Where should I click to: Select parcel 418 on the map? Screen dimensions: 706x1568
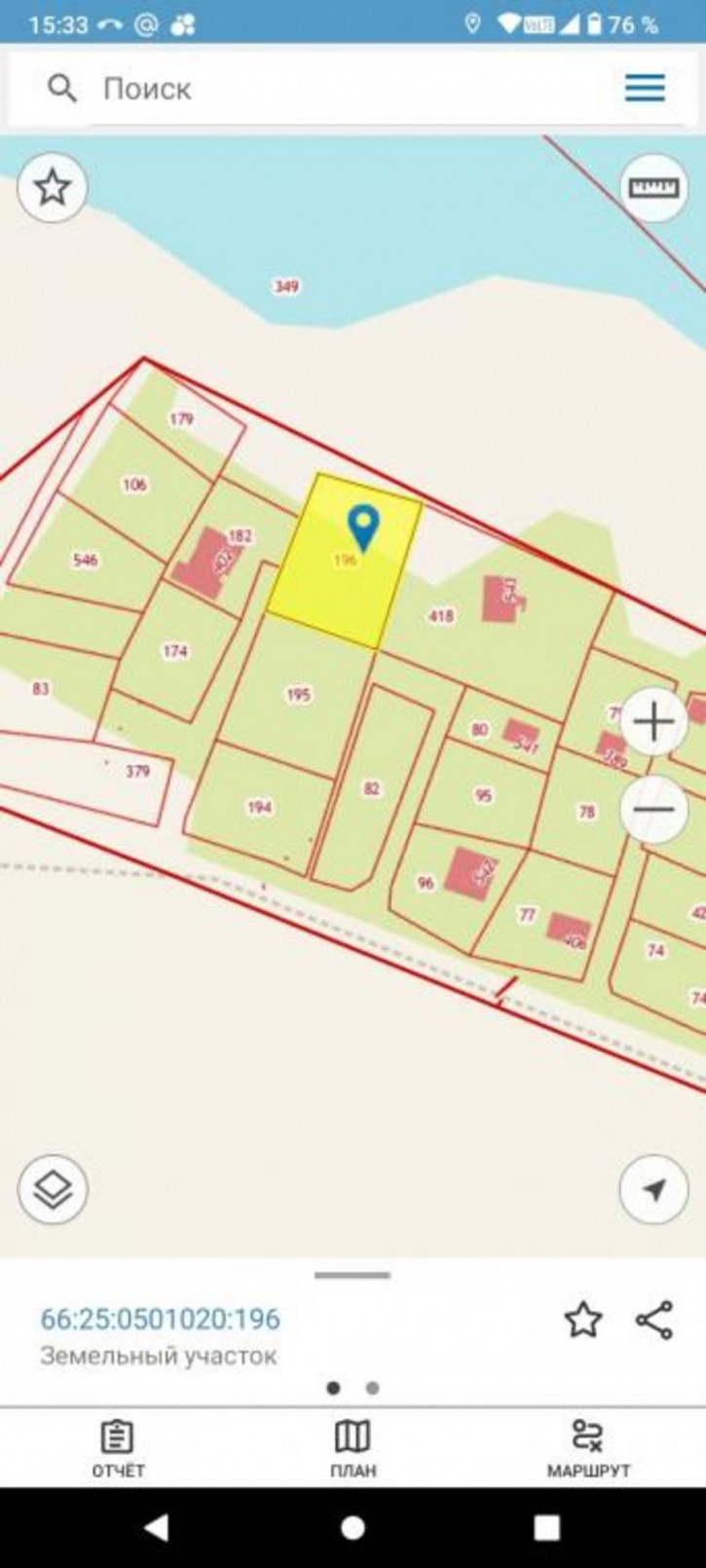tap(441, 616)
